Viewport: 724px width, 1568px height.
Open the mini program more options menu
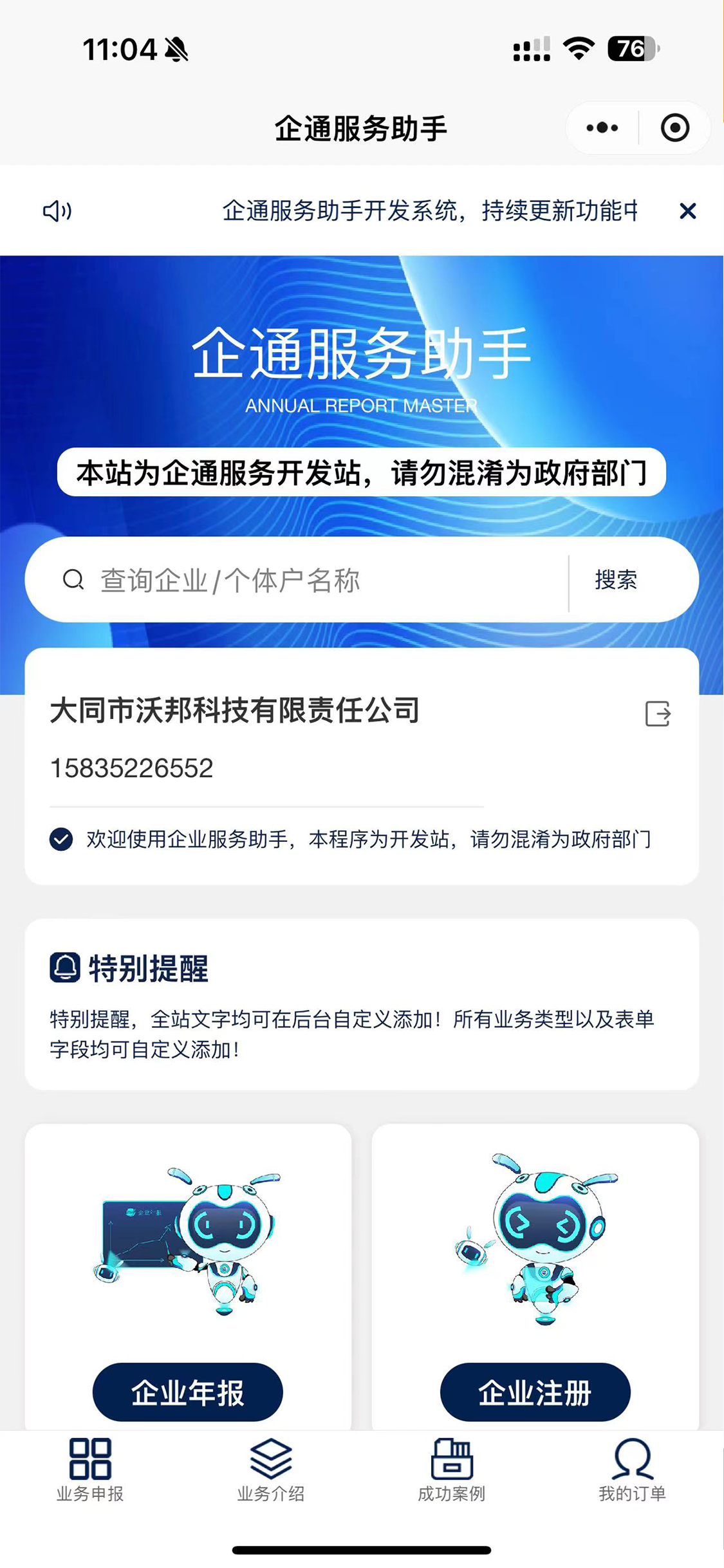pos(602,128)
